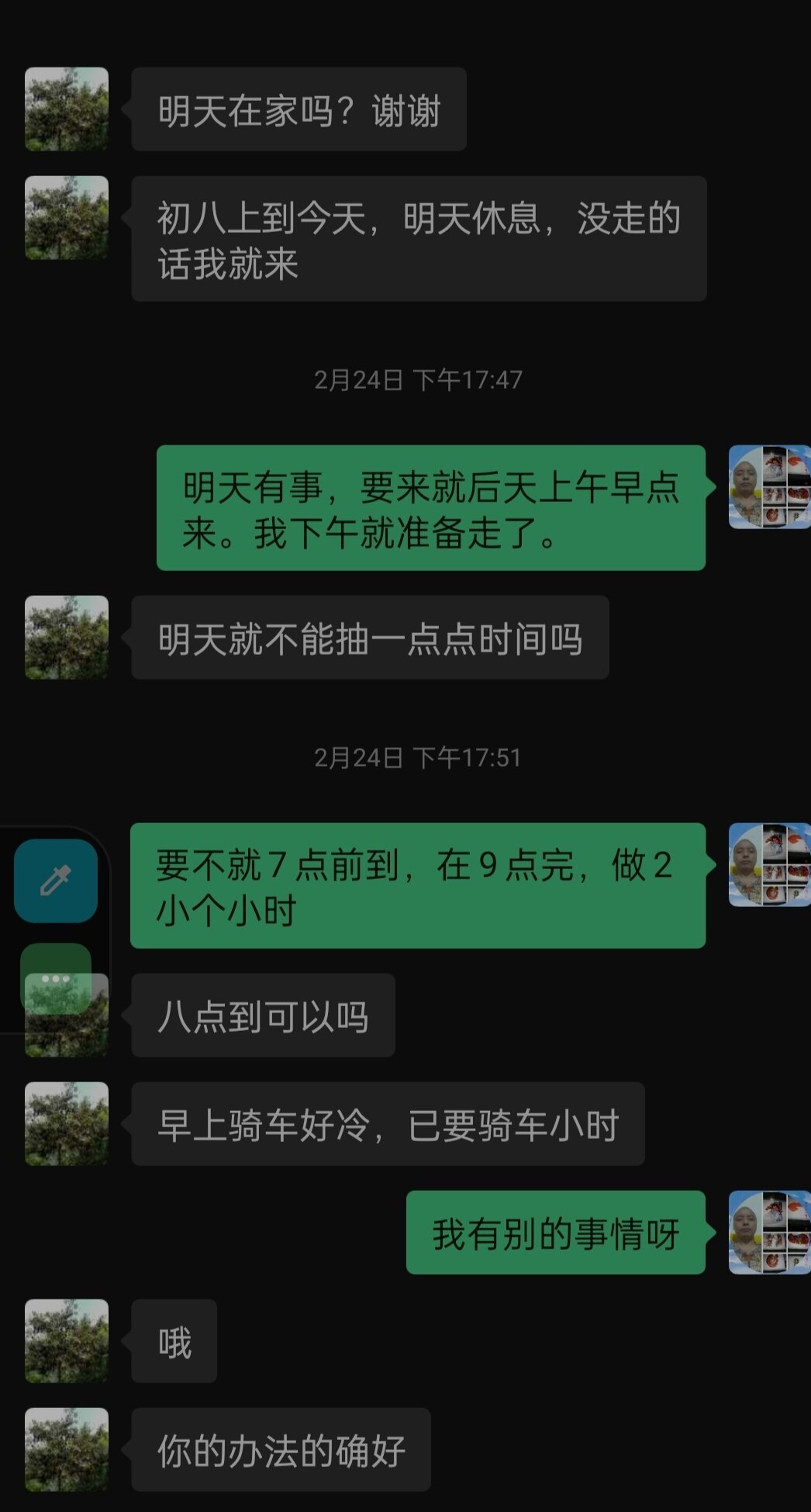Tap my avatar beside "明天有事，要来就后天上午早点来"
This screenshot has width=811, height=1512.
(x=768, y=487)
